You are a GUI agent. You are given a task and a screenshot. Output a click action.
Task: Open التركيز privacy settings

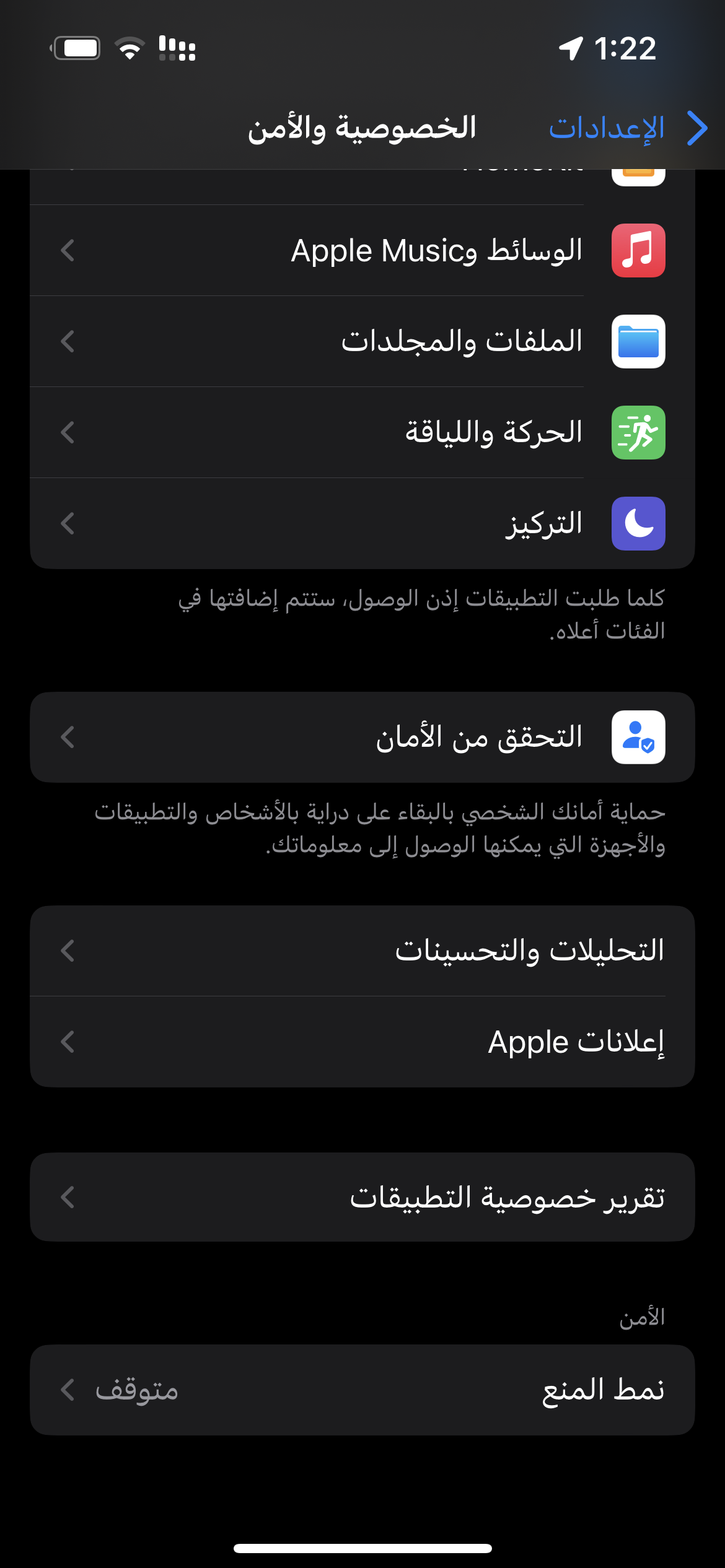click(x=362, y=523)
